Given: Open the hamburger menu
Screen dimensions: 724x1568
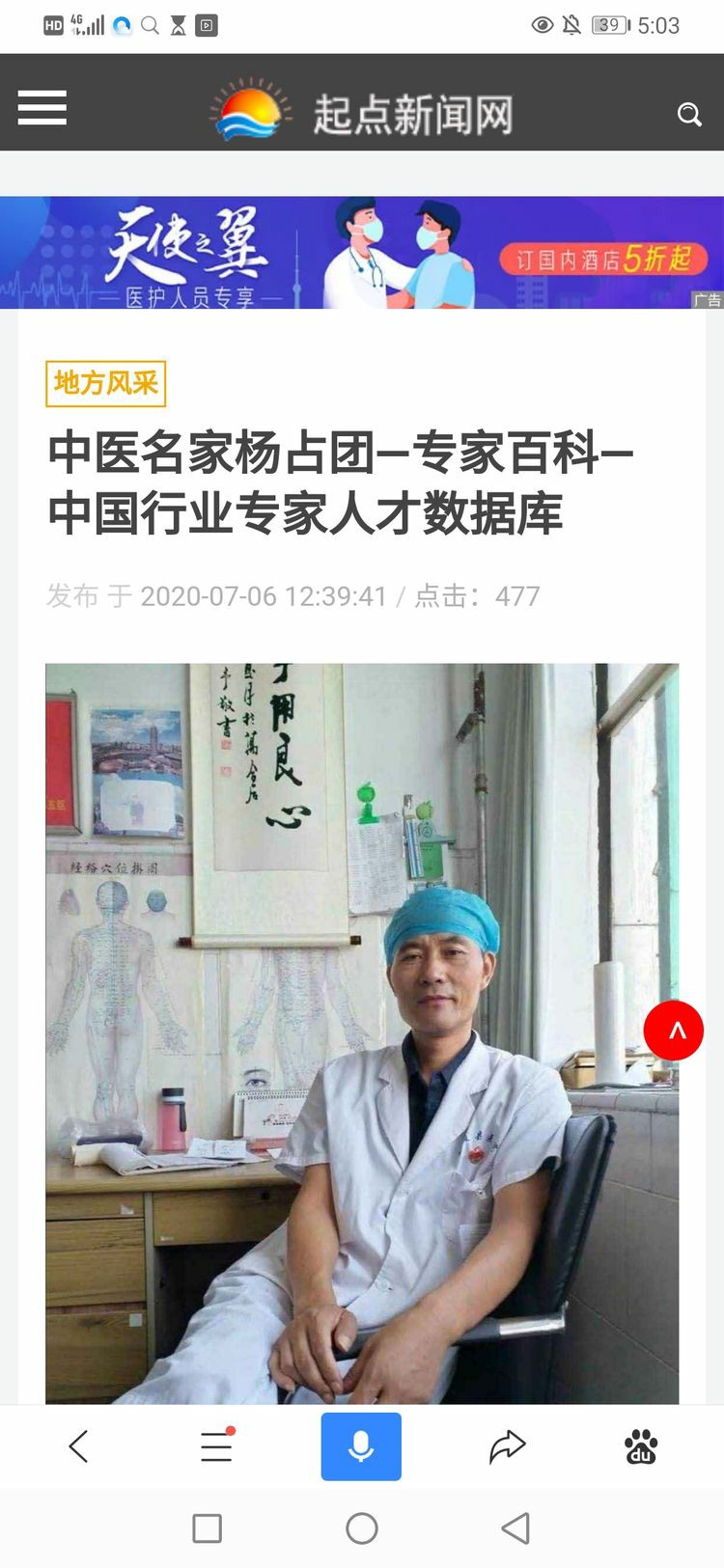Looking at the screenshot, I should point(42,107).
